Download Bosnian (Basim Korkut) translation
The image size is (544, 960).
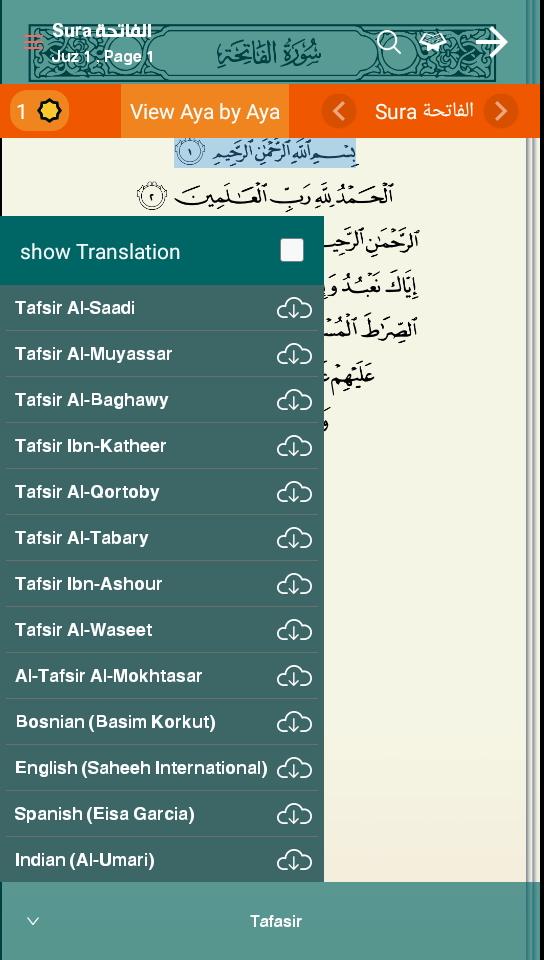(x=294, y=722)
